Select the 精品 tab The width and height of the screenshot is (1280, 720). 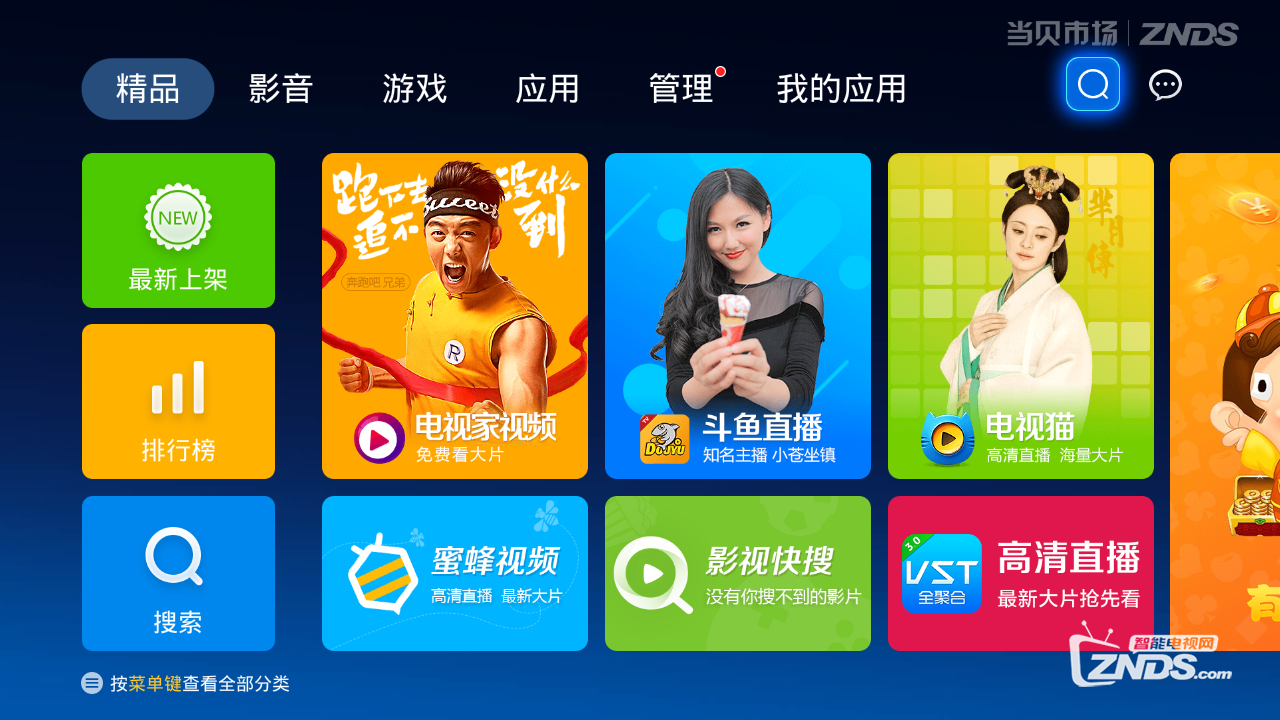coord(148,89)
